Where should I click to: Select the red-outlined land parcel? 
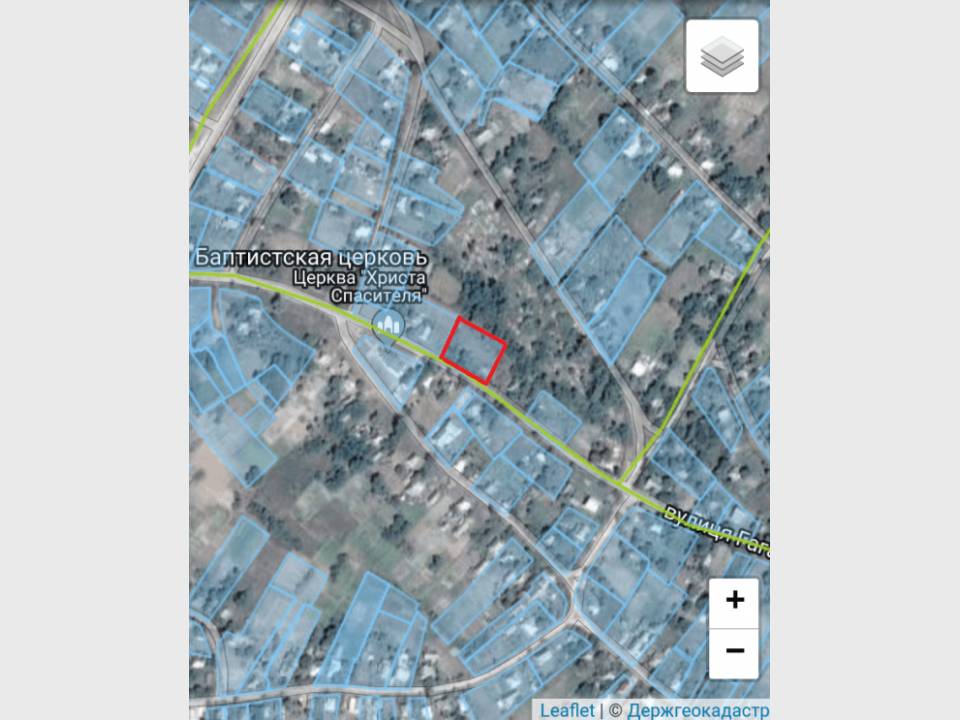click(x=473, y=350)
